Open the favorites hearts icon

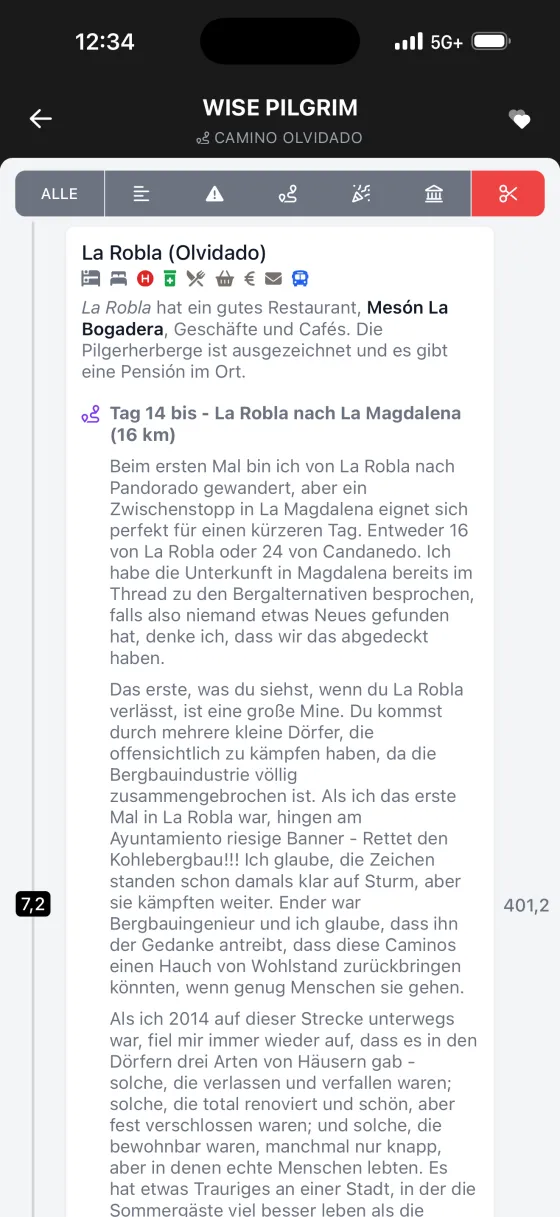click(x=519, y=119)
